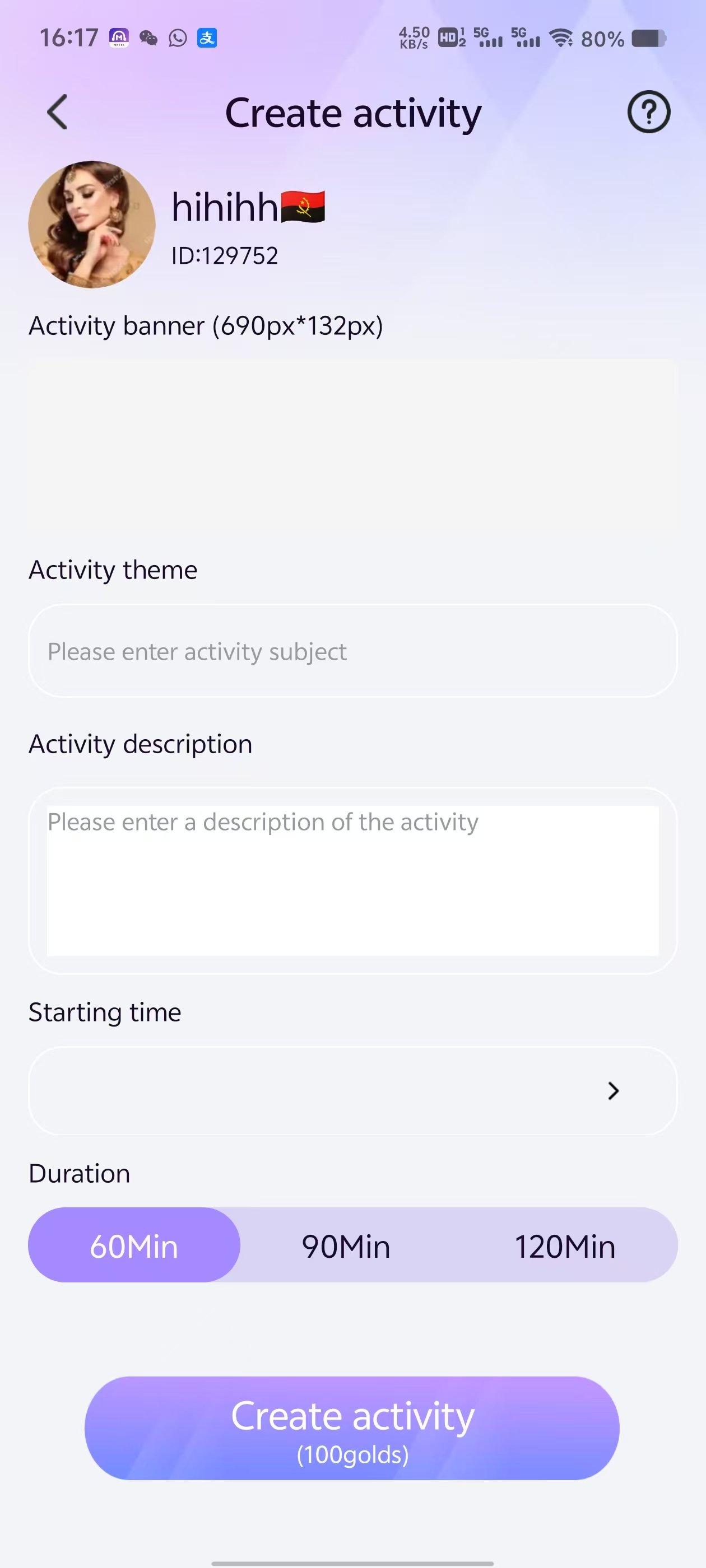This screenshot has width=706, height=1568.
Task: Open the help question mark icon
Action: tap(649, 112)
